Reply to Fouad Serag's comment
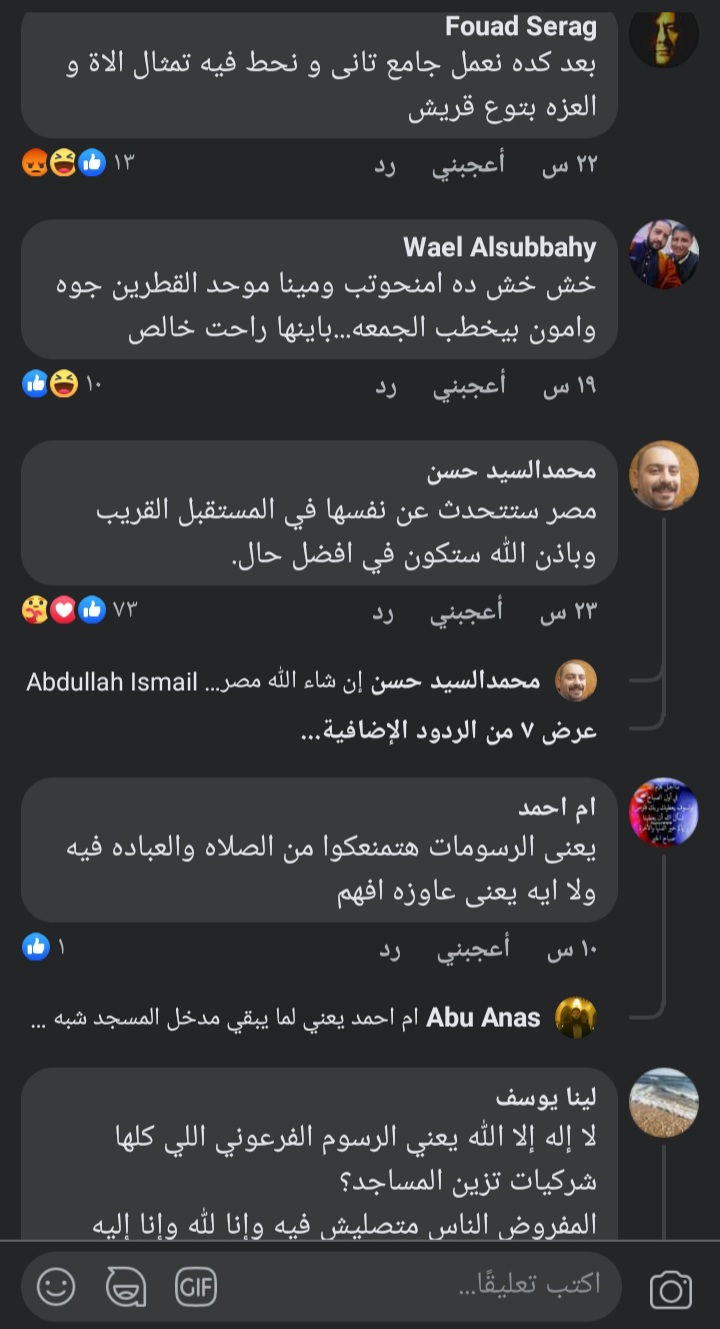 pos(385,165)
